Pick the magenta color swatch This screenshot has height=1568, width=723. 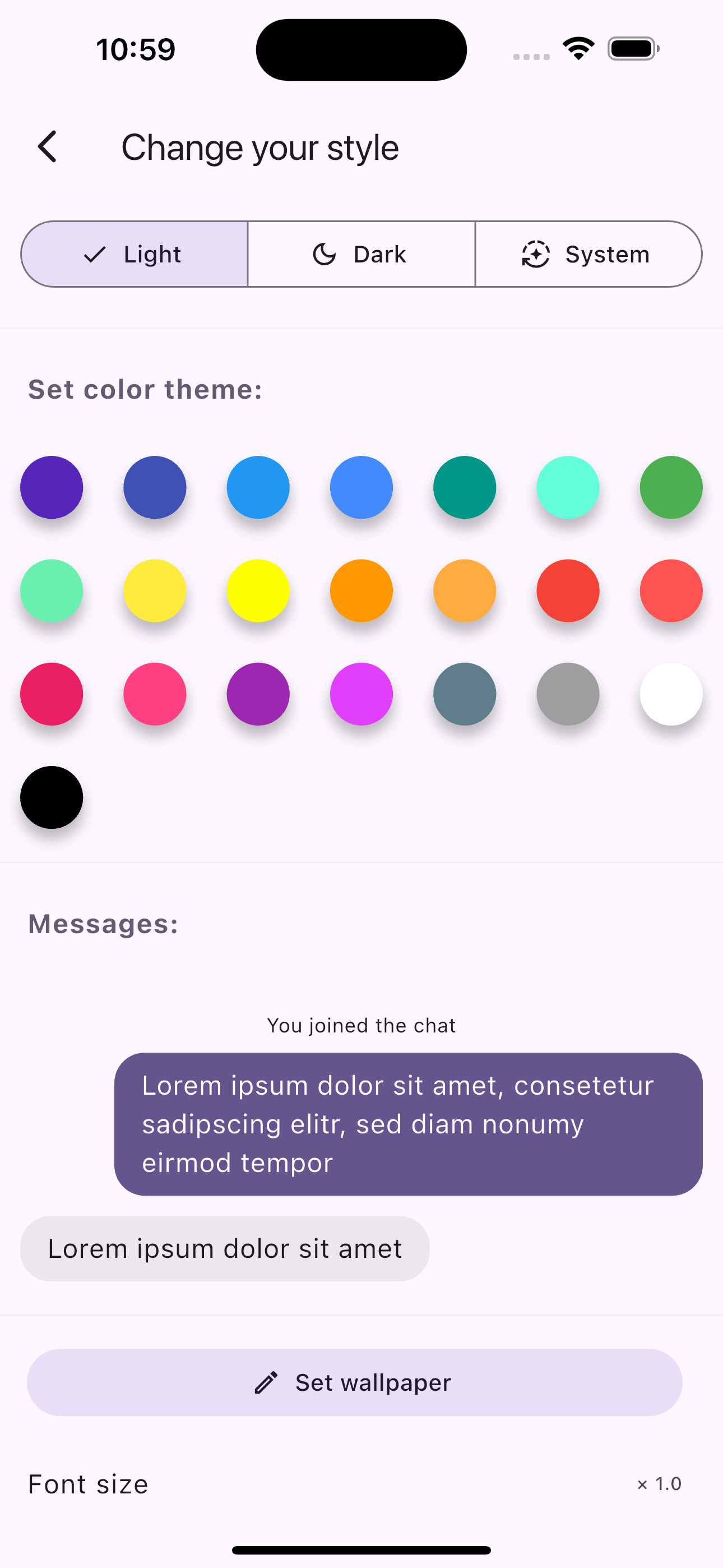[361, 694]
